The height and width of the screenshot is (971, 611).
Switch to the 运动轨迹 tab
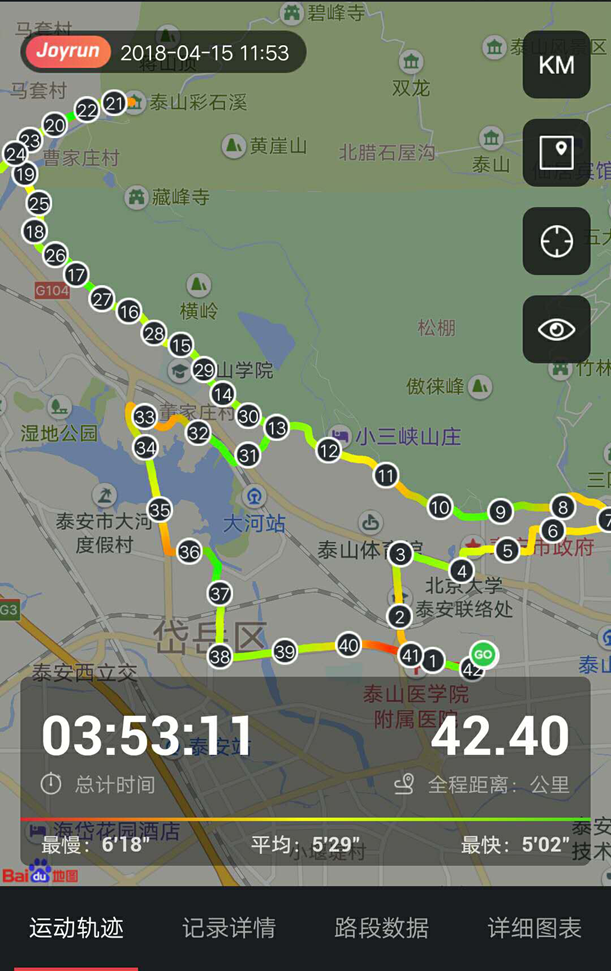[76, 927]
